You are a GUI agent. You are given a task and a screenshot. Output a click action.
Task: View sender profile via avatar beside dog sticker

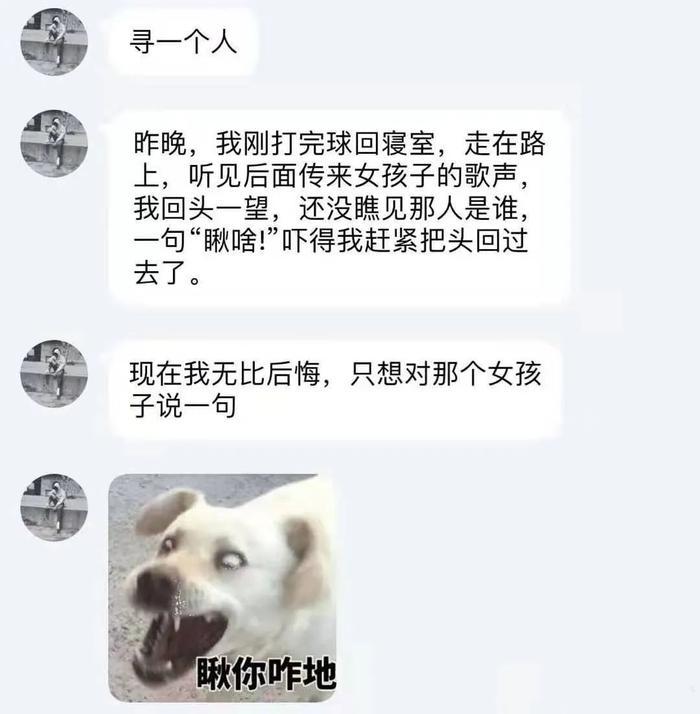(54, 507)
